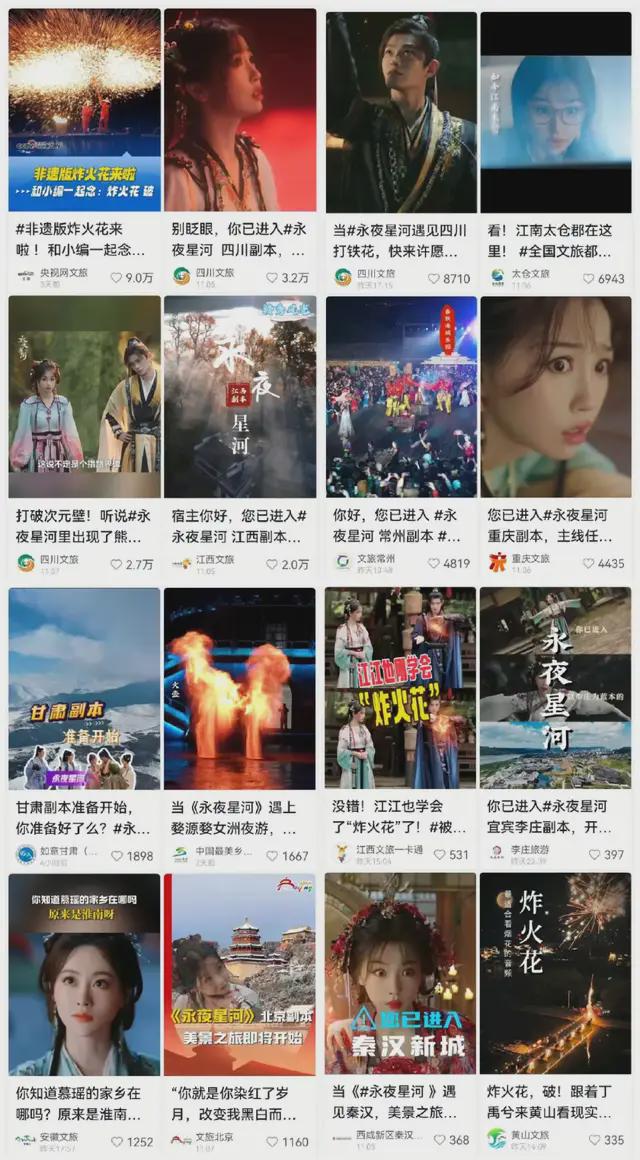
Task: Like the 太仓文旅 post
Action: pyautogui.click(x=589, y=278)
